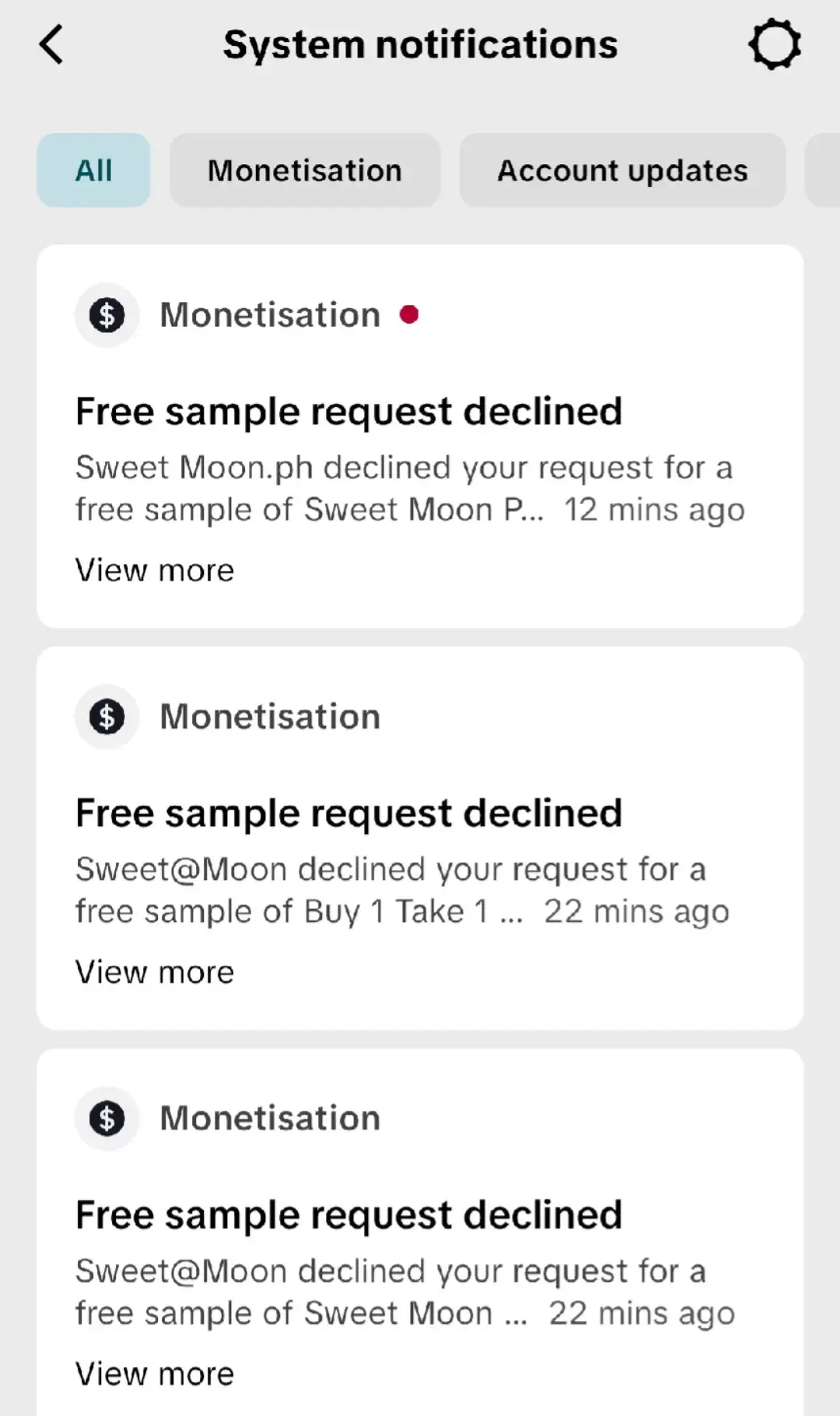Image resolution: width=840 pixels, height=1416 pixels.
Task: View more on the bottom Sweet Moon notification
Action: coord(154,1372)
